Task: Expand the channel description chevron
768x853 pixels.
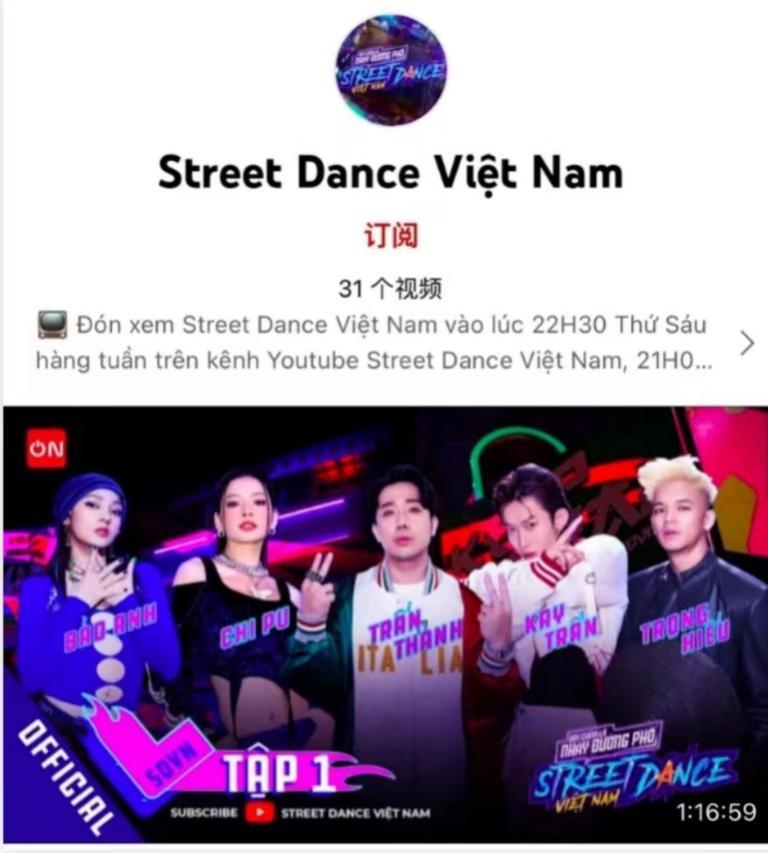Action: click(x=746, y=343)
